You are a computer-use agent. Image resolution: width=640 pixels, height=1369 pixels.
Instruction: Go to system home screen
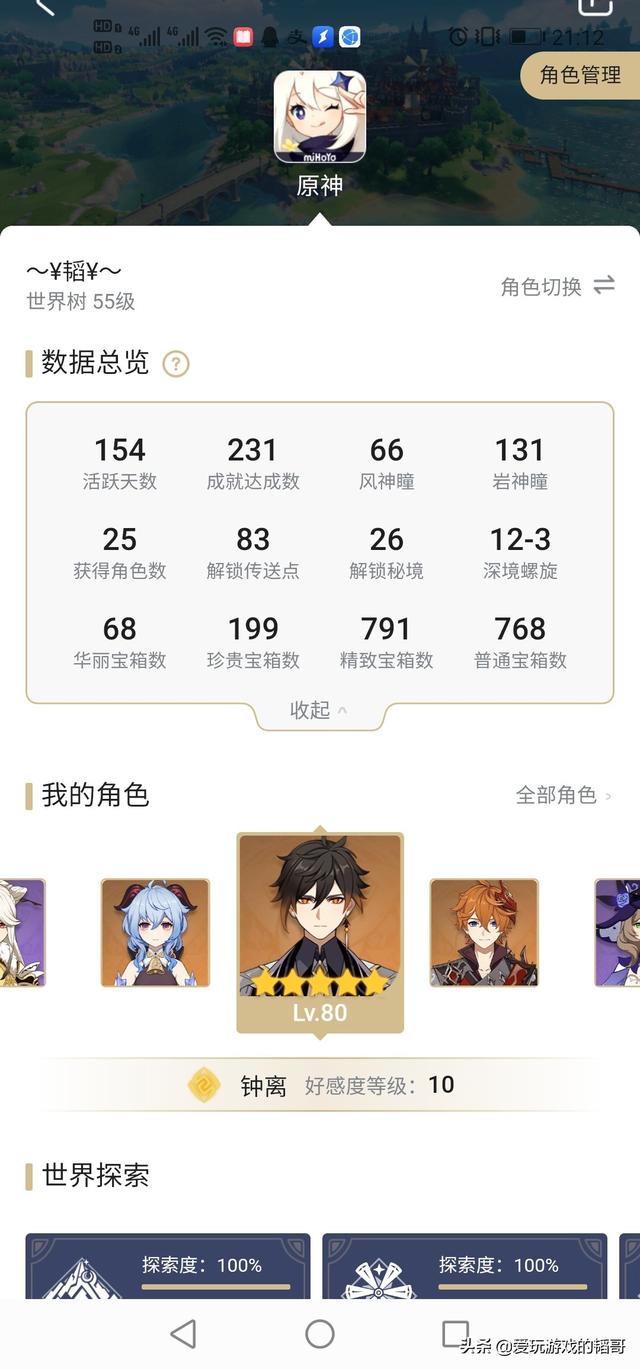coord(320,1333)
